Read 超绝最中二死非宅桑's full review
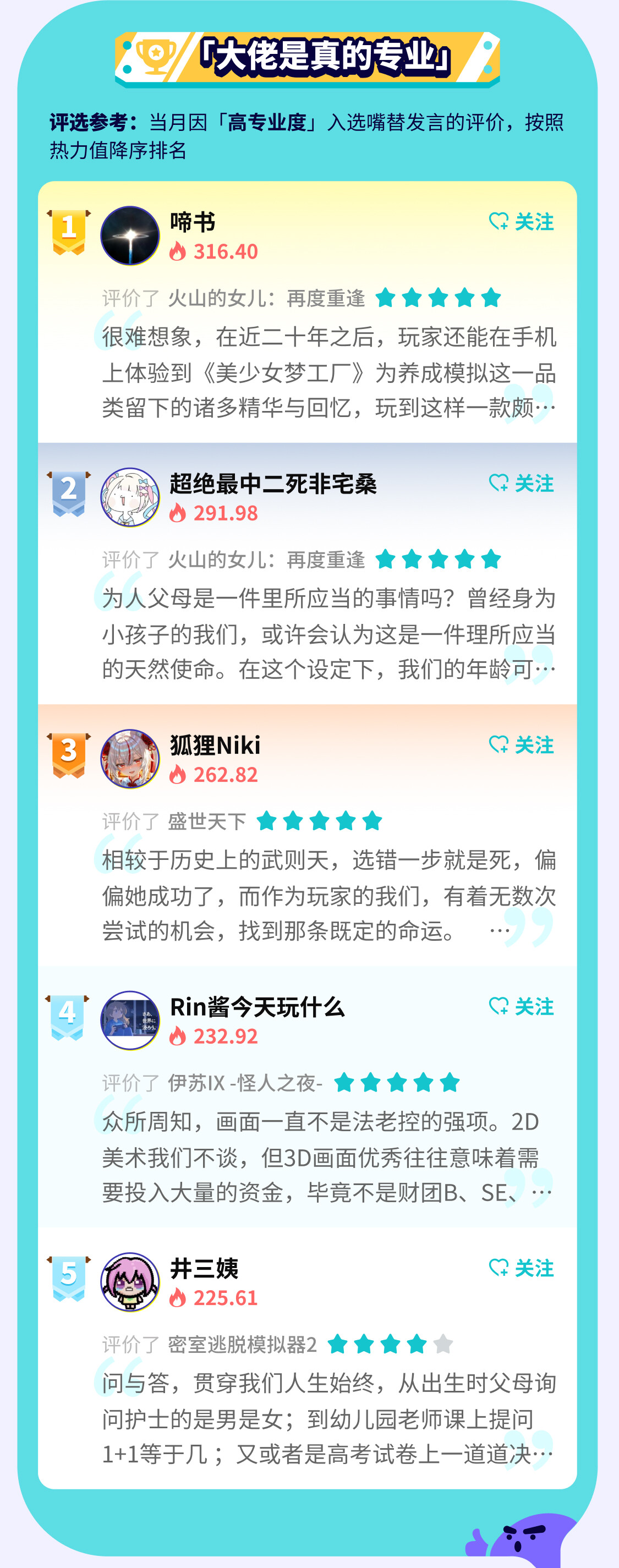Screen dimensions: 619x1568 [x=328, y=634]
